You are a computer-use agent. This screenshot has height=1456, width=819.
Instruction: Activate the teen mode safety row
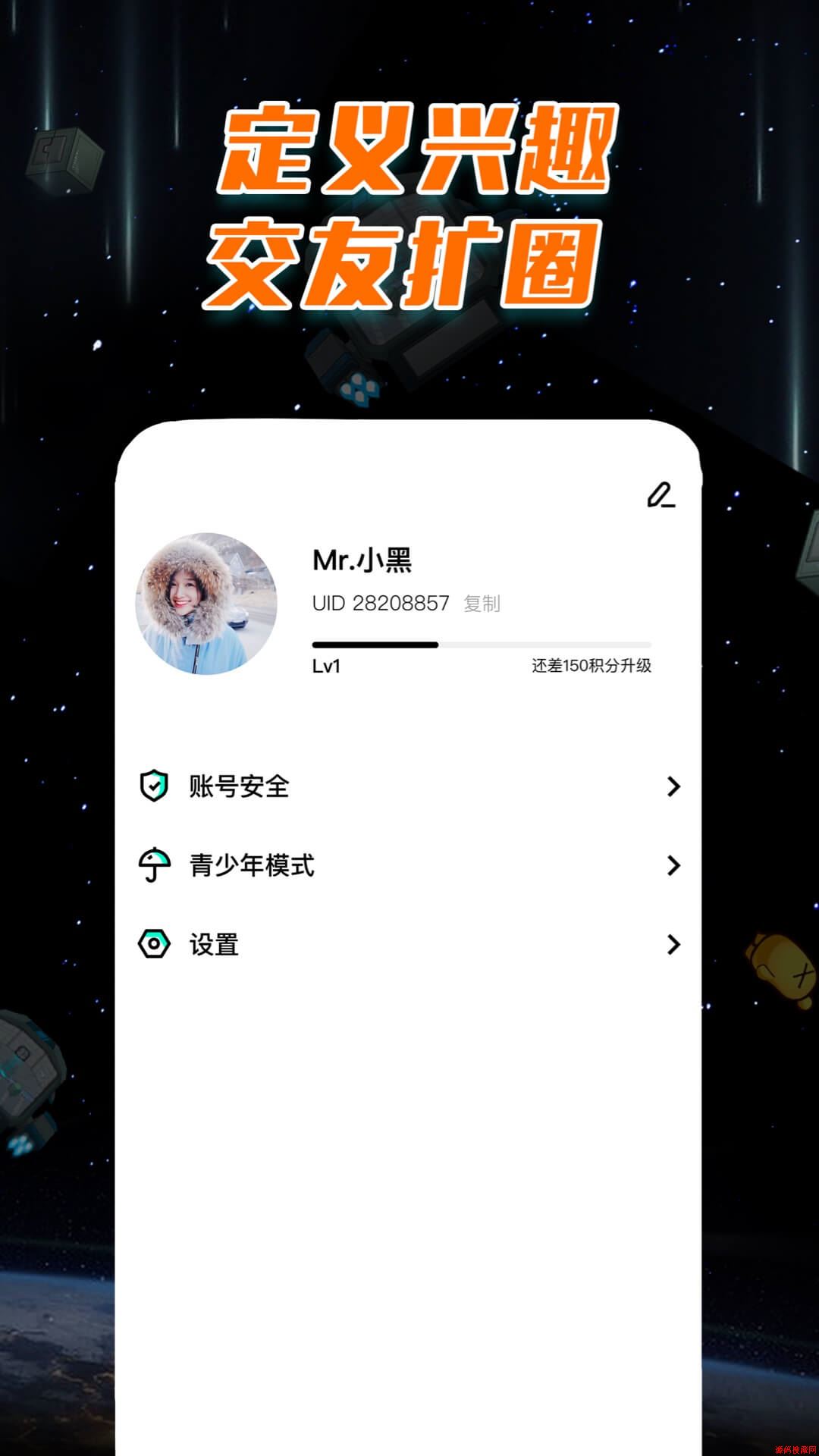(409, 865)
